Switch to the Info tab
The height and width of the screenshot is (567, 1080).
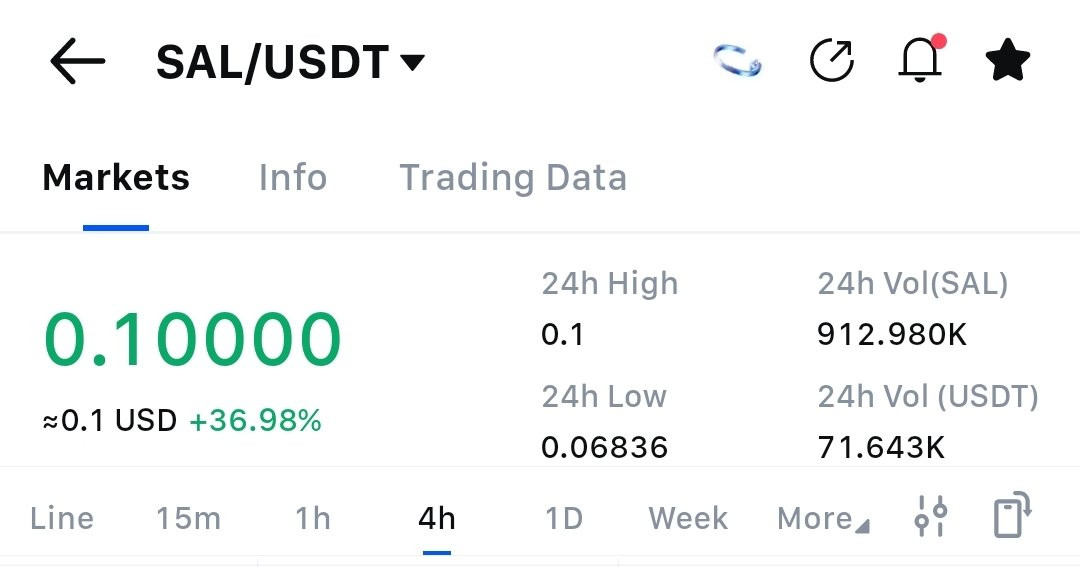[x=292, y=178]
